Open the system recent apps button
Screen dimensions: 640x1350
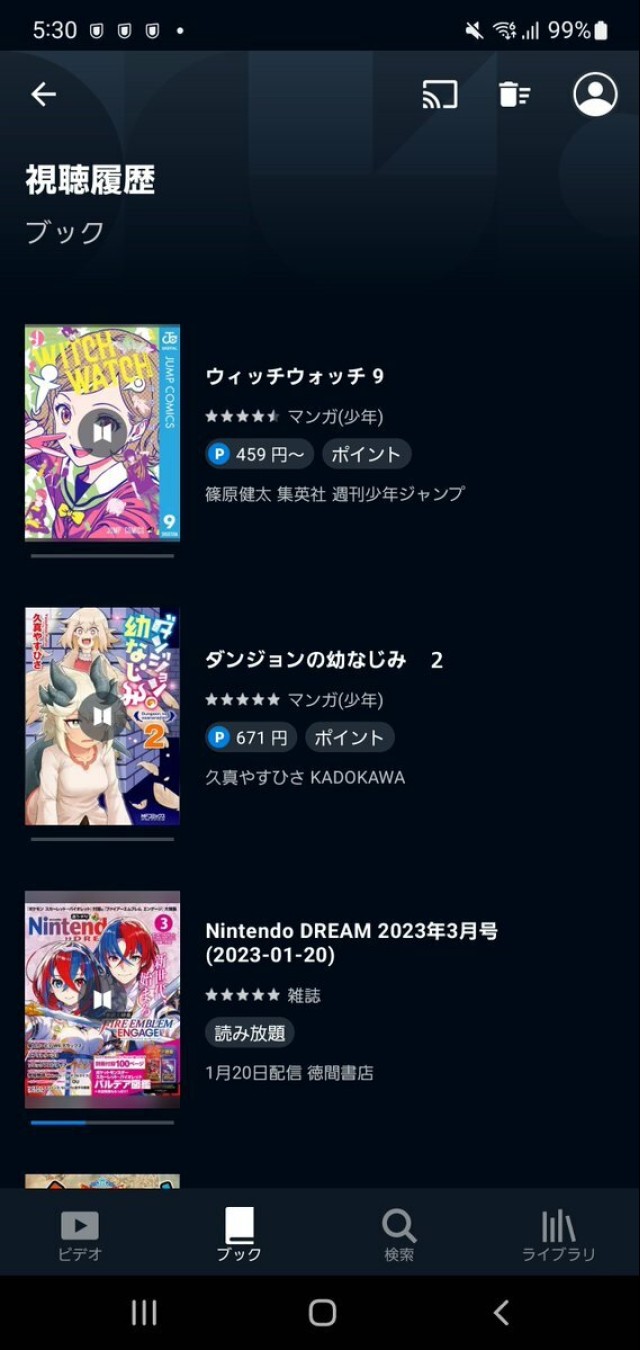[x=144, y=1313]
